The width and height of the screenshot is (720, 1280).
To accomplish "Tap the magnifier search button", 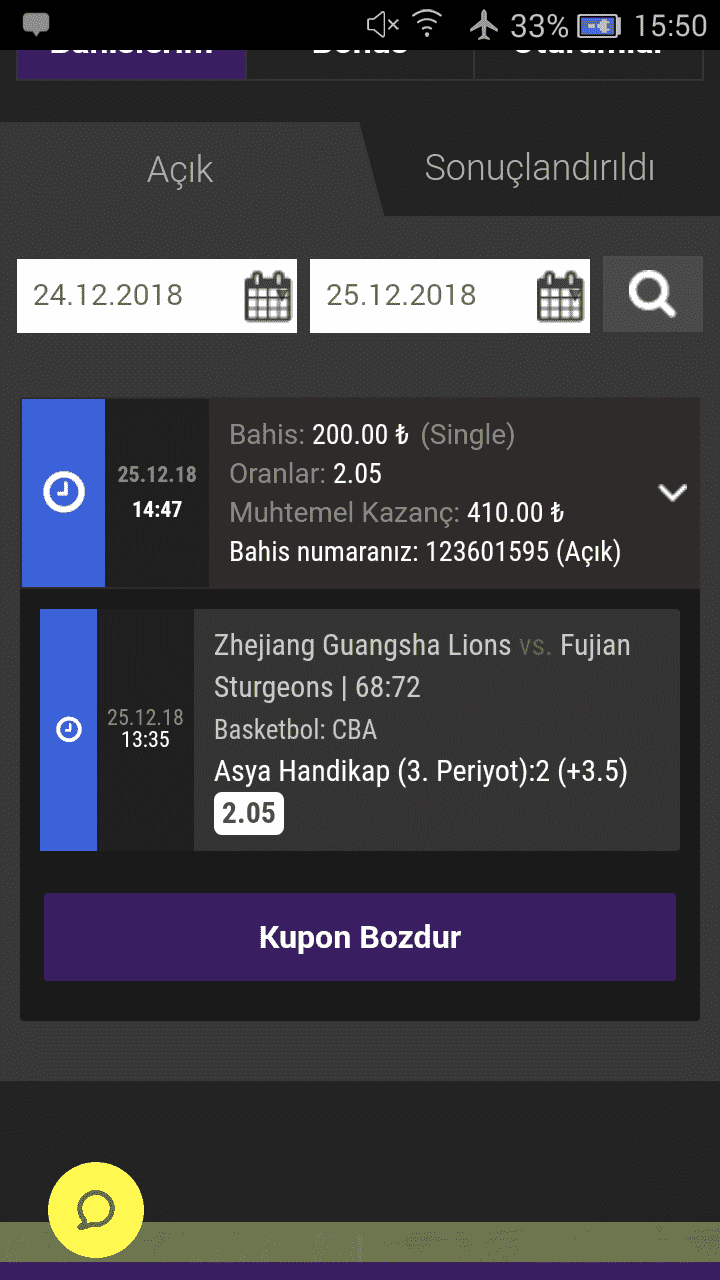I will [x=653, y=295].
